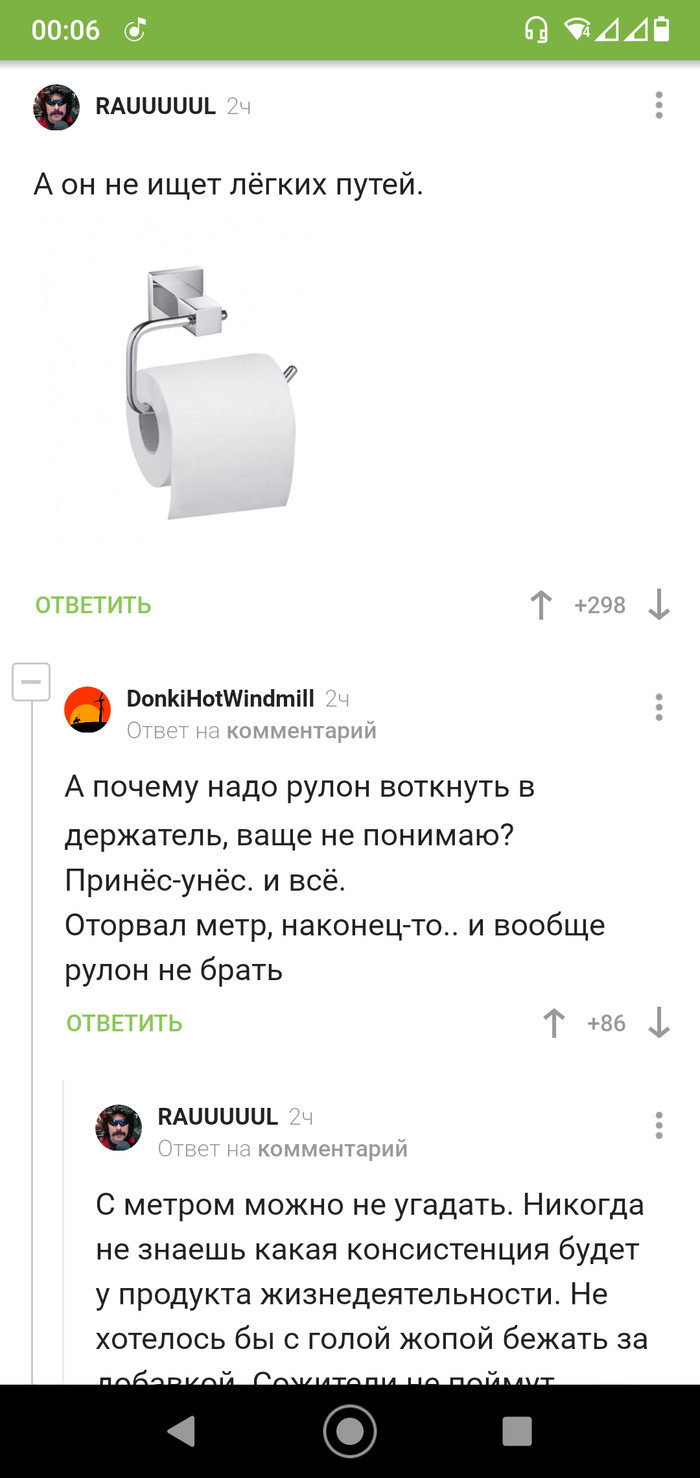Open overflow menu on RAUUUUUL's nested reply
Image resolution: width=700 pixels, height=1478 pixels.
coord(658,1125)
